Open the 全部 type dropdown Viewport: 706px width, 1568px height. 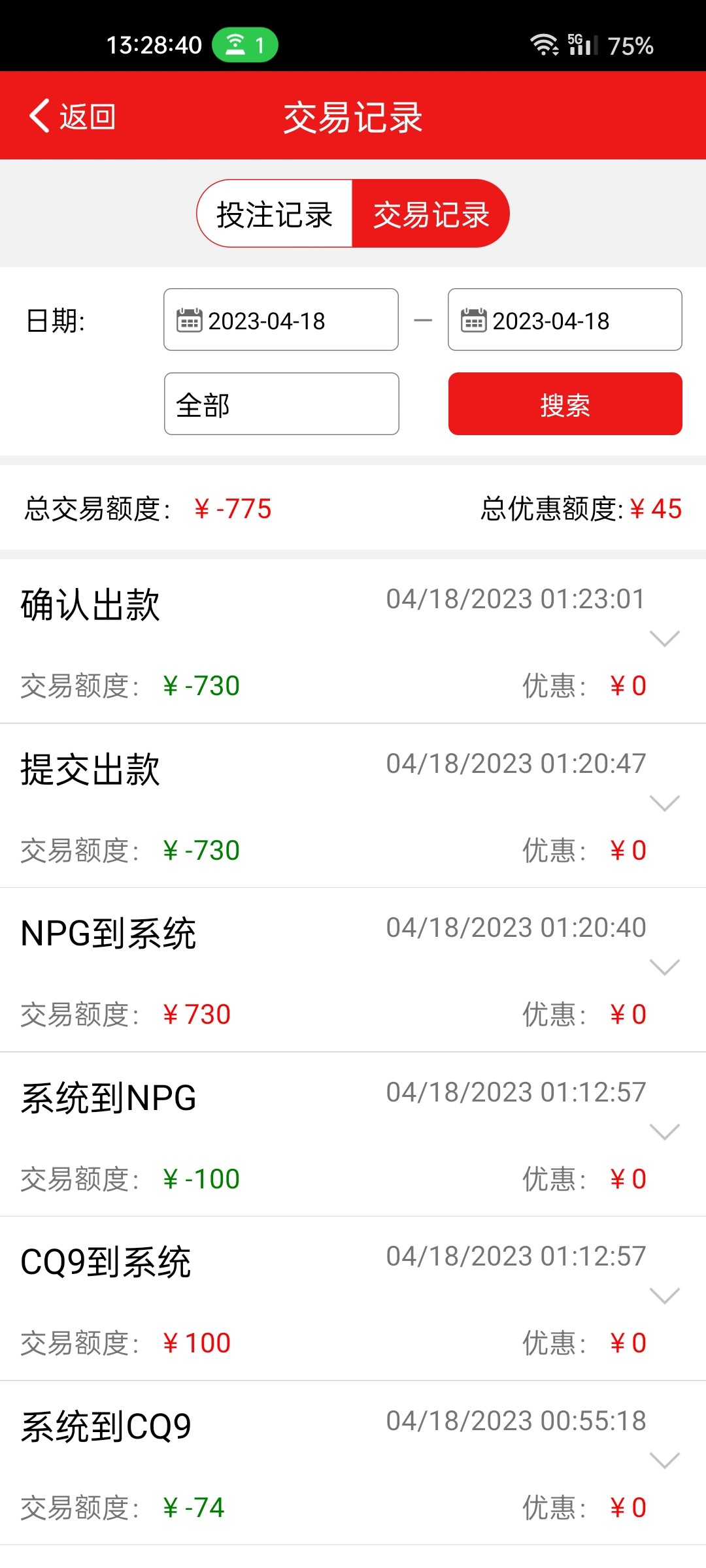[x=281, y=404]
